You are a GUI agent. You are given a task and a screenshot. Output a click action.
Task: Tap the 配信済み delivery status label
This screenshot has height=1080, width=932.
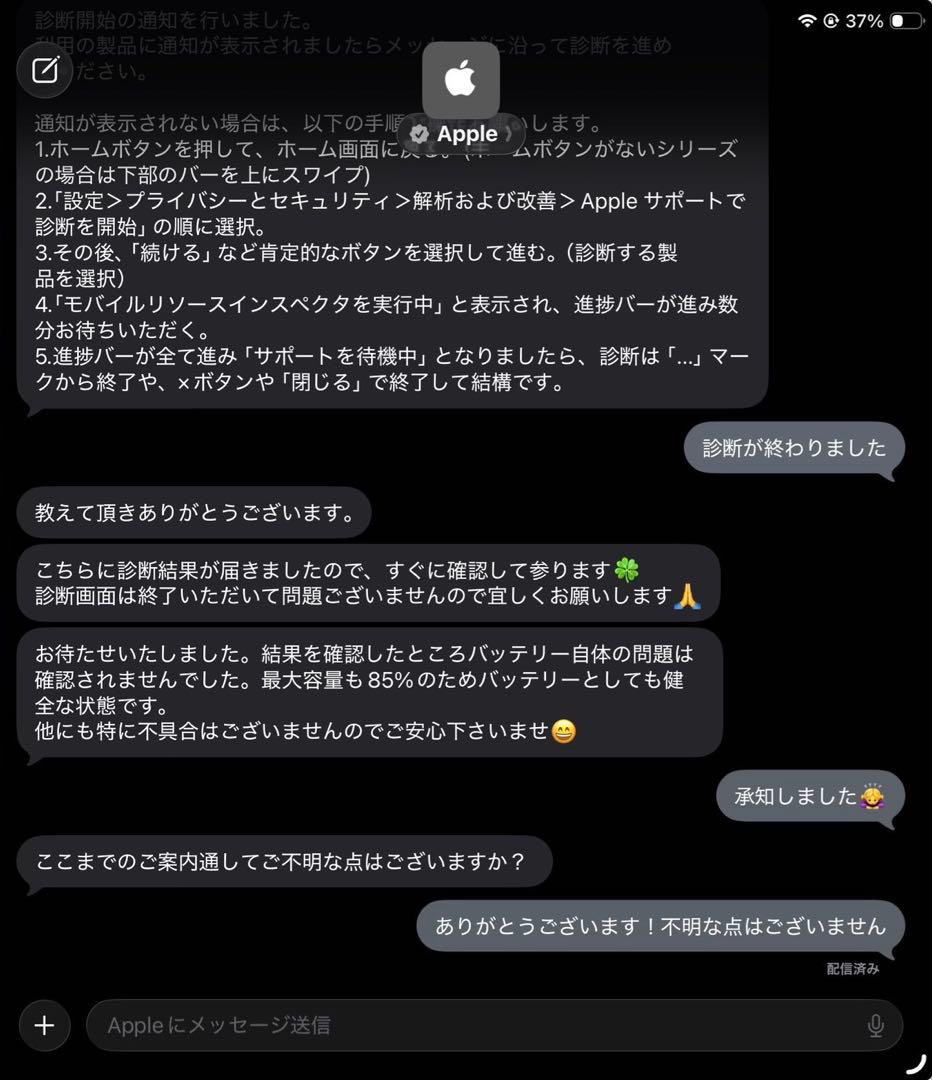[x=854, y=968]
